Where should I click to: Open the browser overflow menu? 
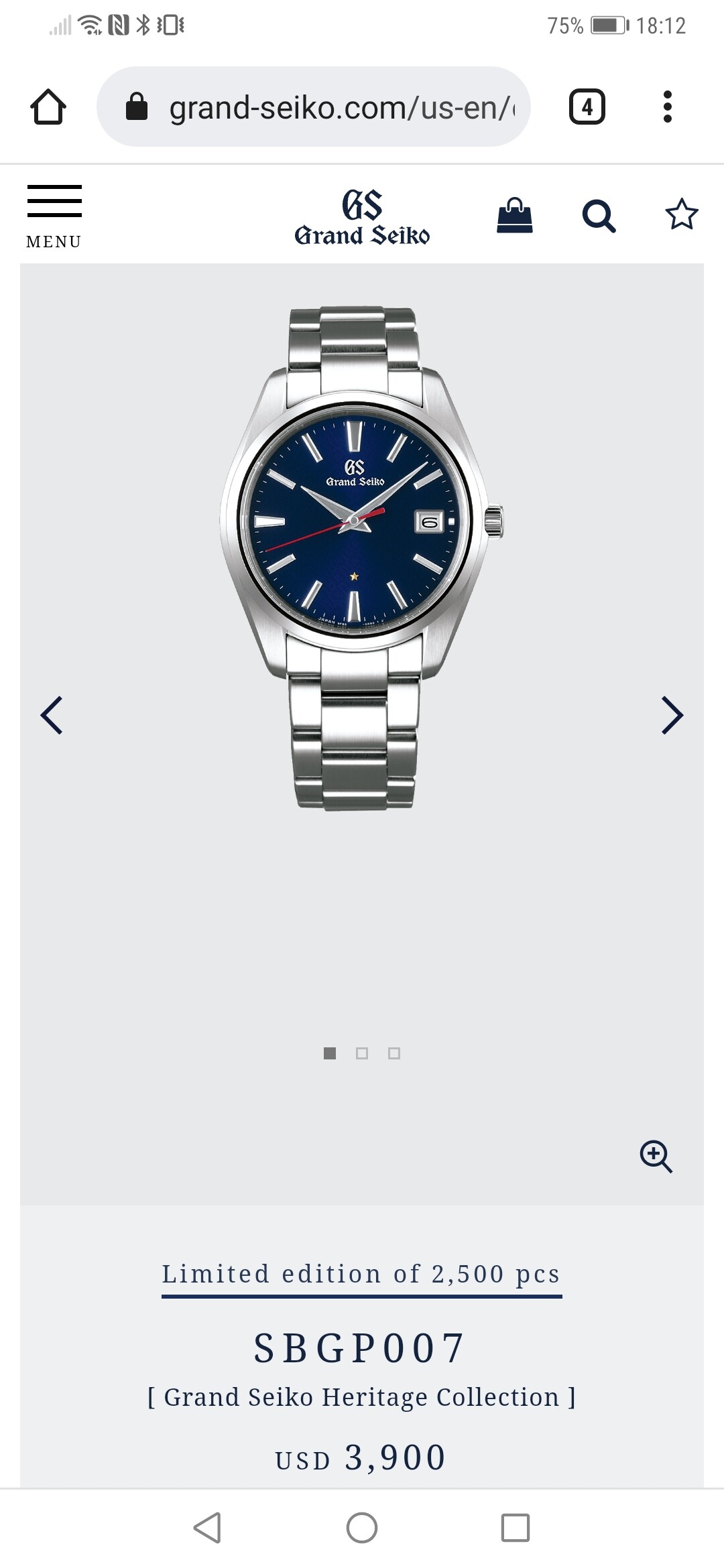tap(667, 107)
